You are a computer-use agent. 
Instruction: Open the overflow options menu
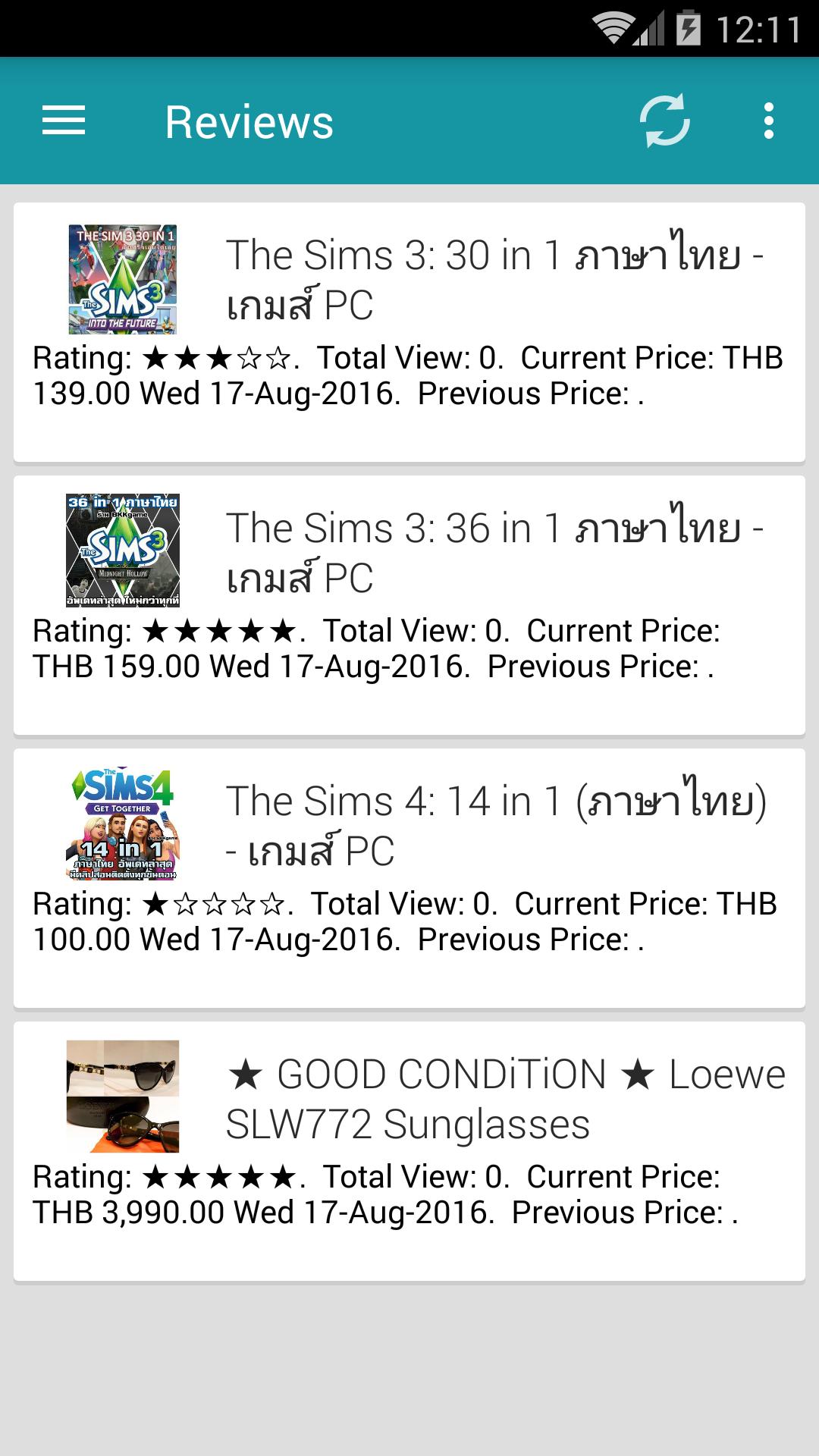768,121
